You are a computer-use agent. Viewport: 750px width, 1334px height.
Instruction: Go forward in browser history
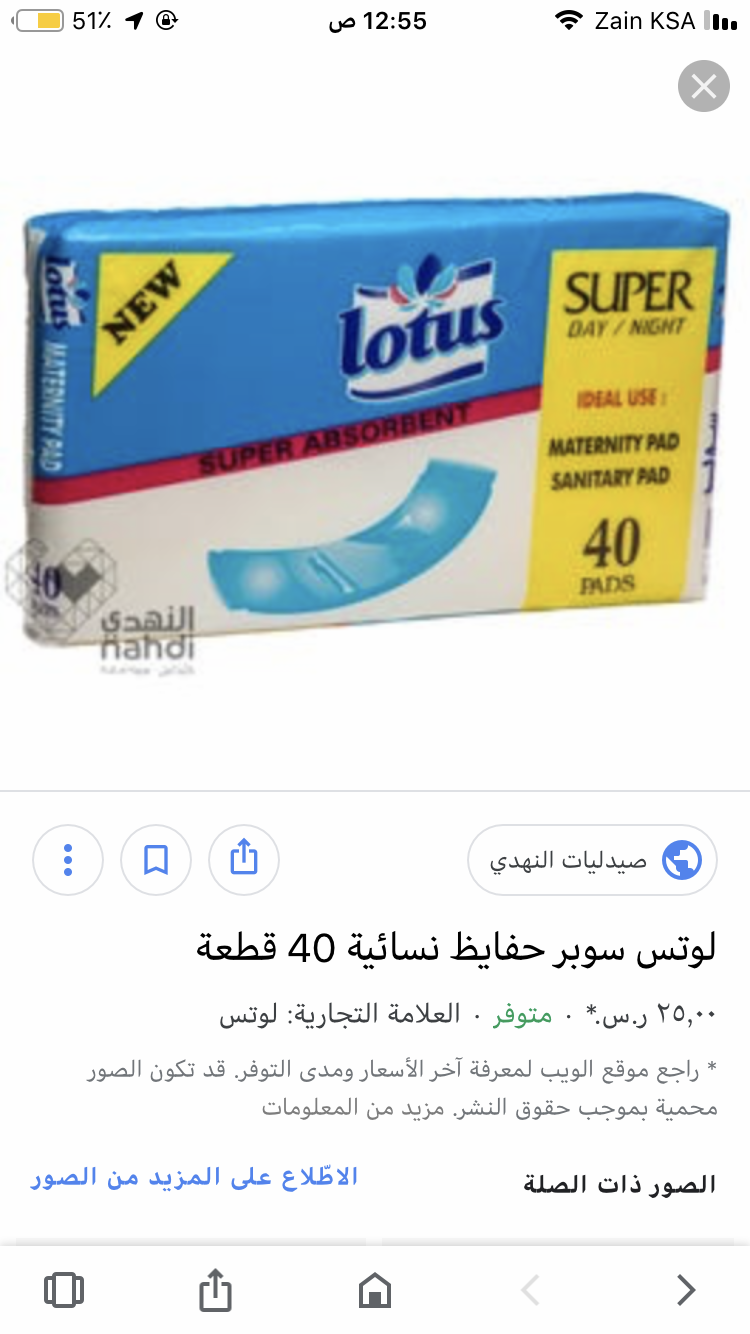(x=685, y=1289)
